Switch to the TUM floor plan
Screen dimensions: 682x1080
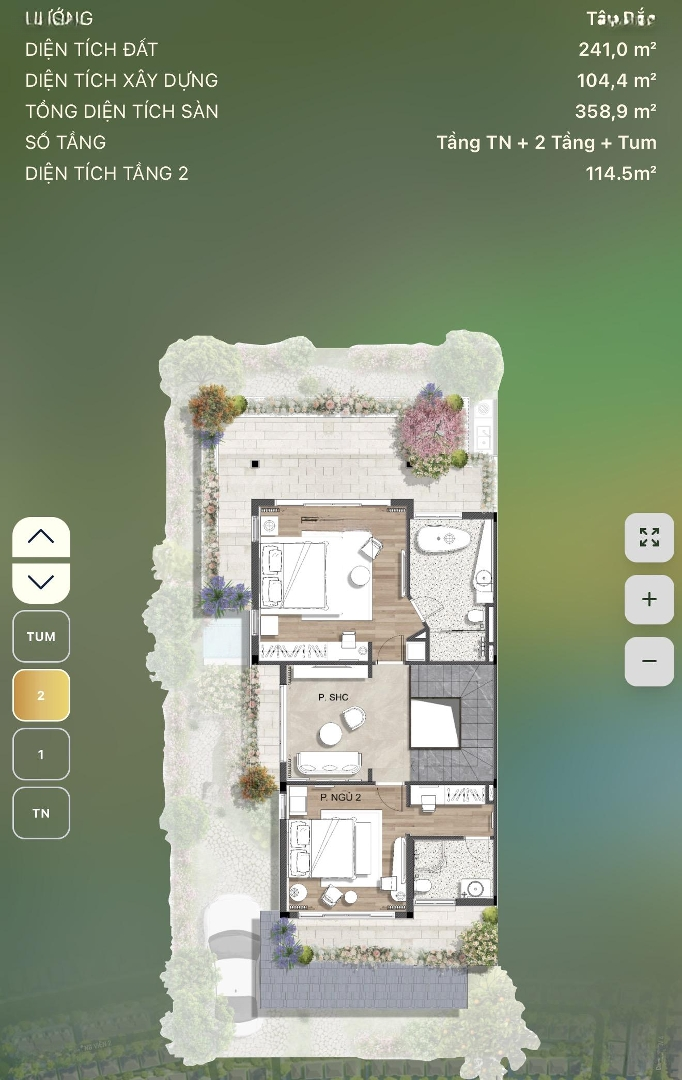[41, 636]
